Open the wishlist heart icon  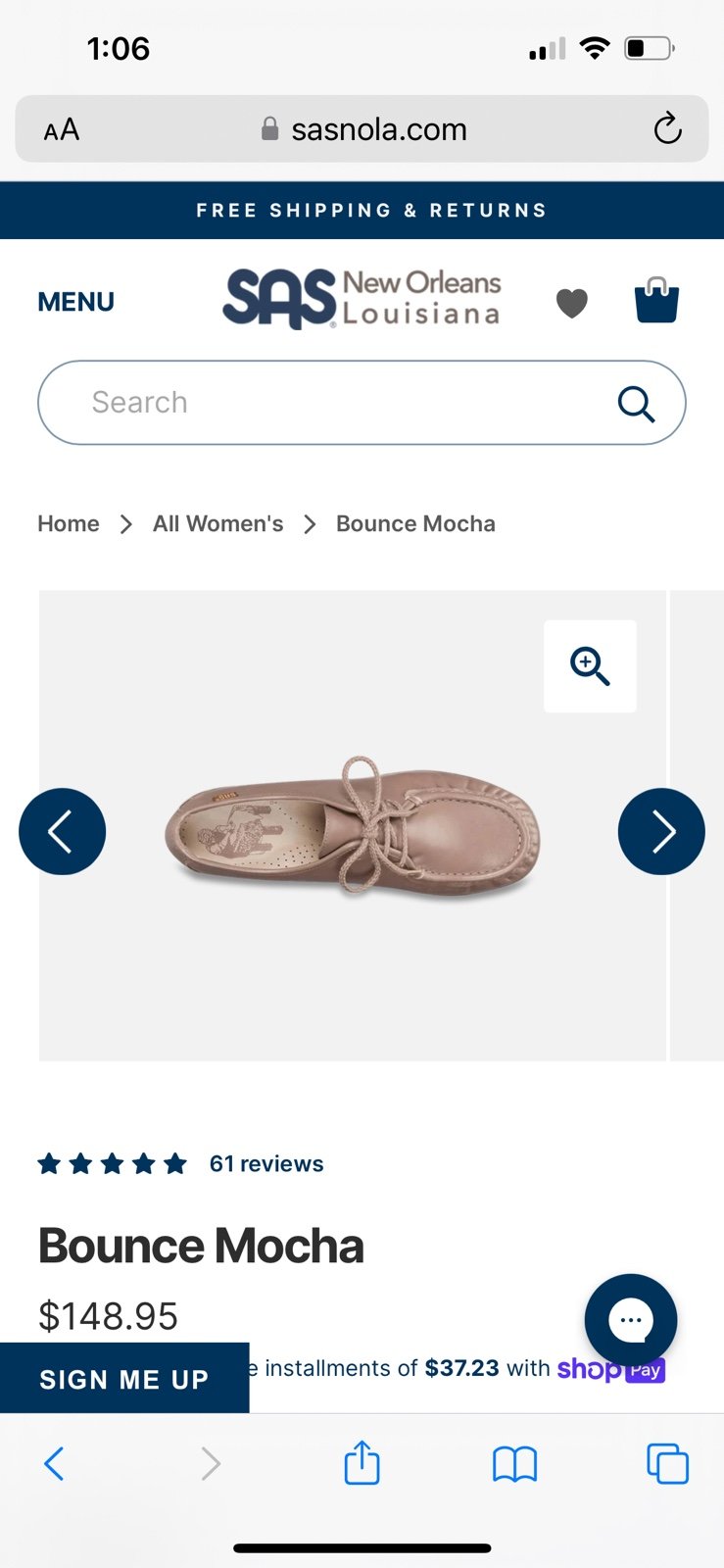click(x=572, y=303)
